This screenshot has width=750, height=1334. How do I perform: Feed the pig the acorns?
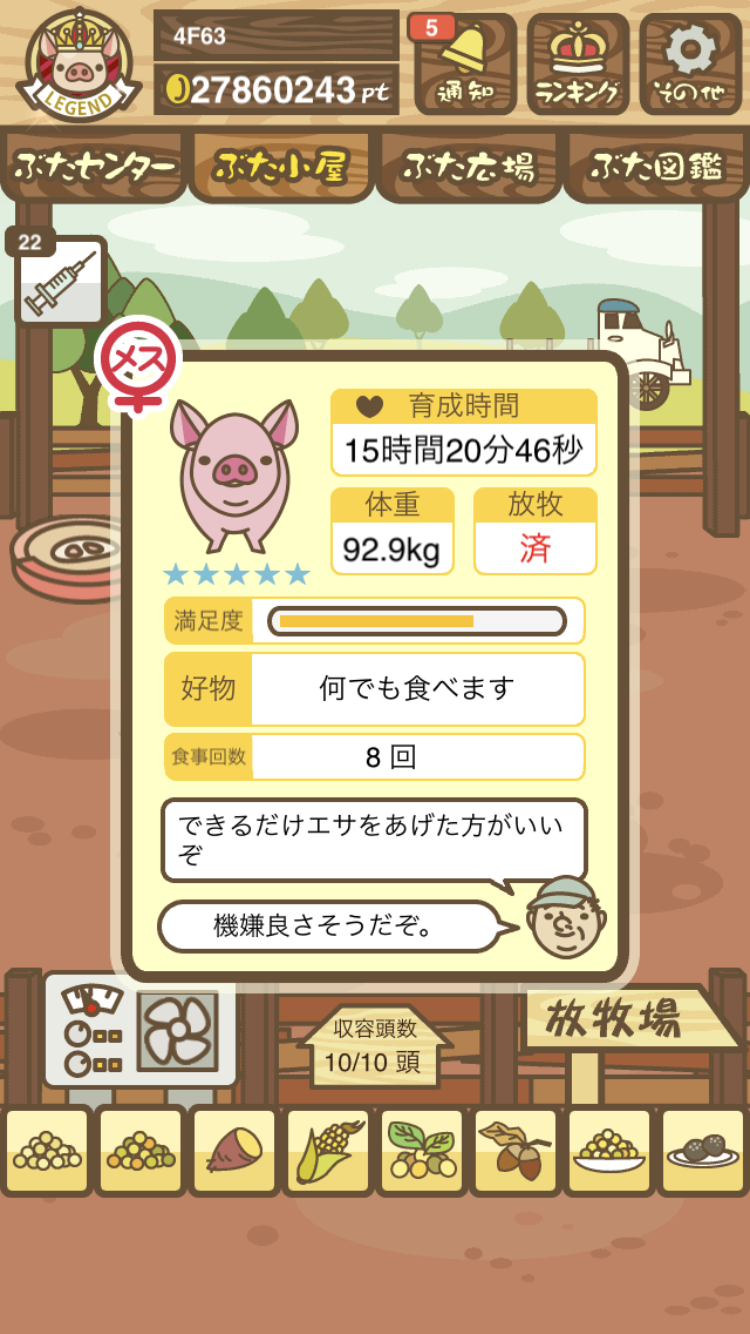515,1151
